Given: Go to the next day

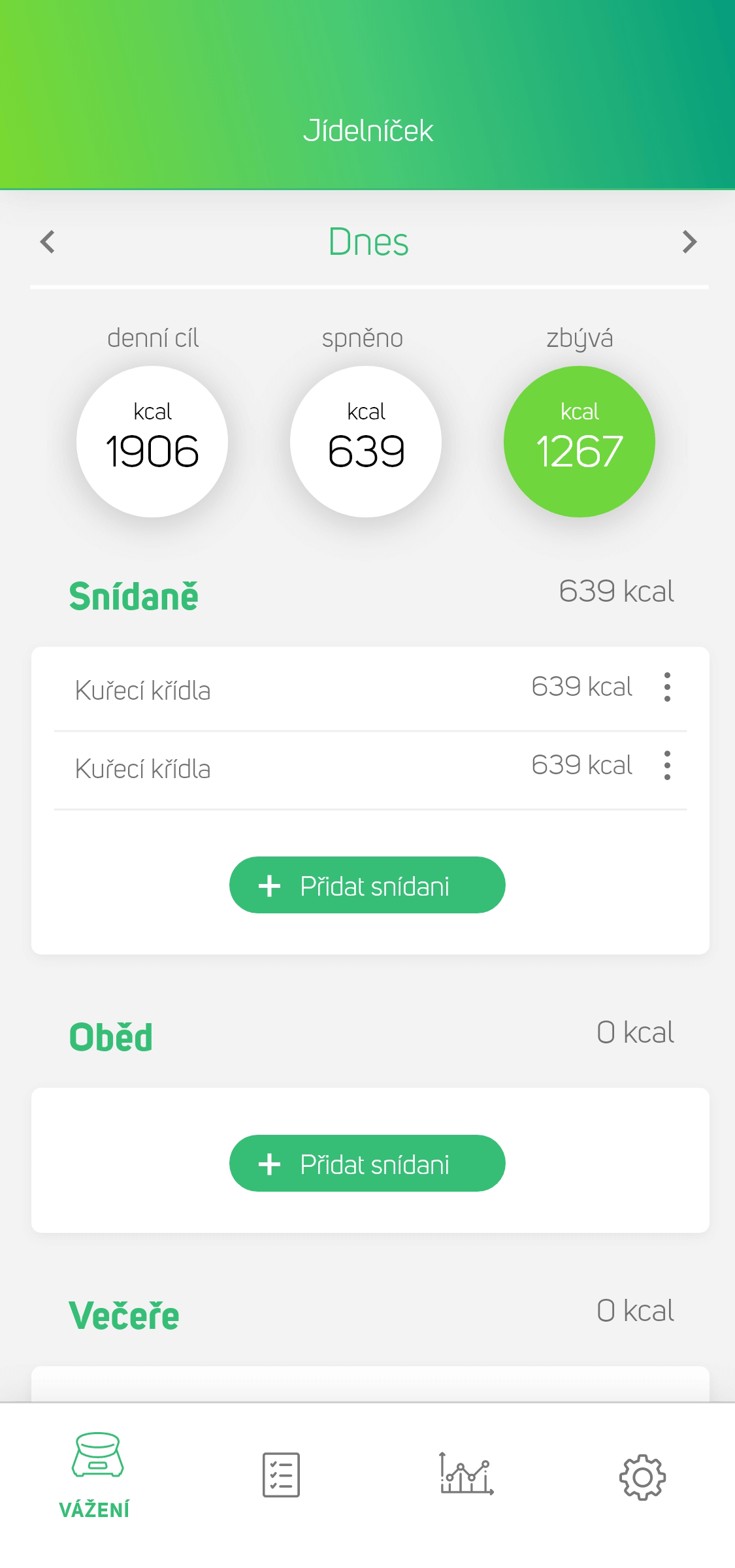Looking at the screenshot, I should [x=689, y=242].
